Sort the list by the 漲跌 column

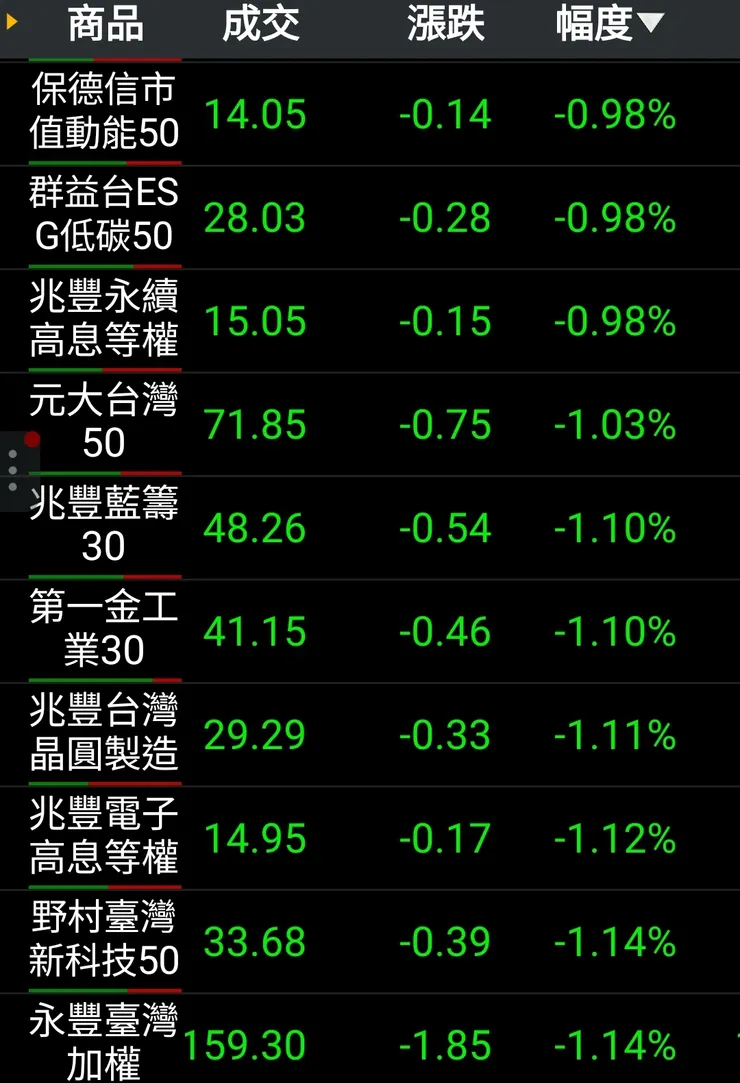[x=445, y=24]
